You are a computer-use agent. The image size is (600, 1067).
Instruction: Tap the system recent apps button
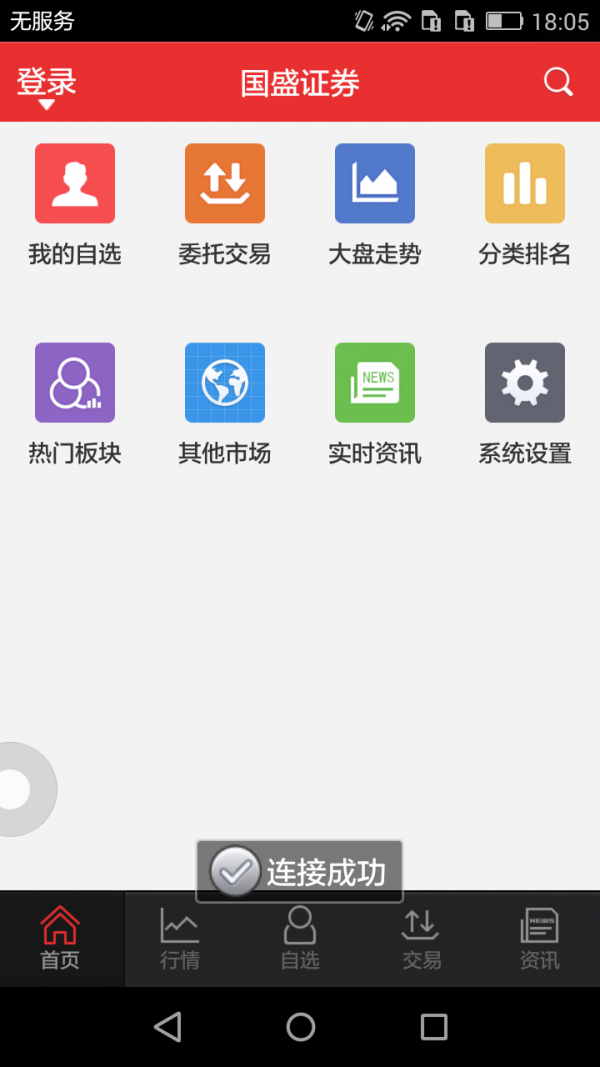coord(433,1027)
